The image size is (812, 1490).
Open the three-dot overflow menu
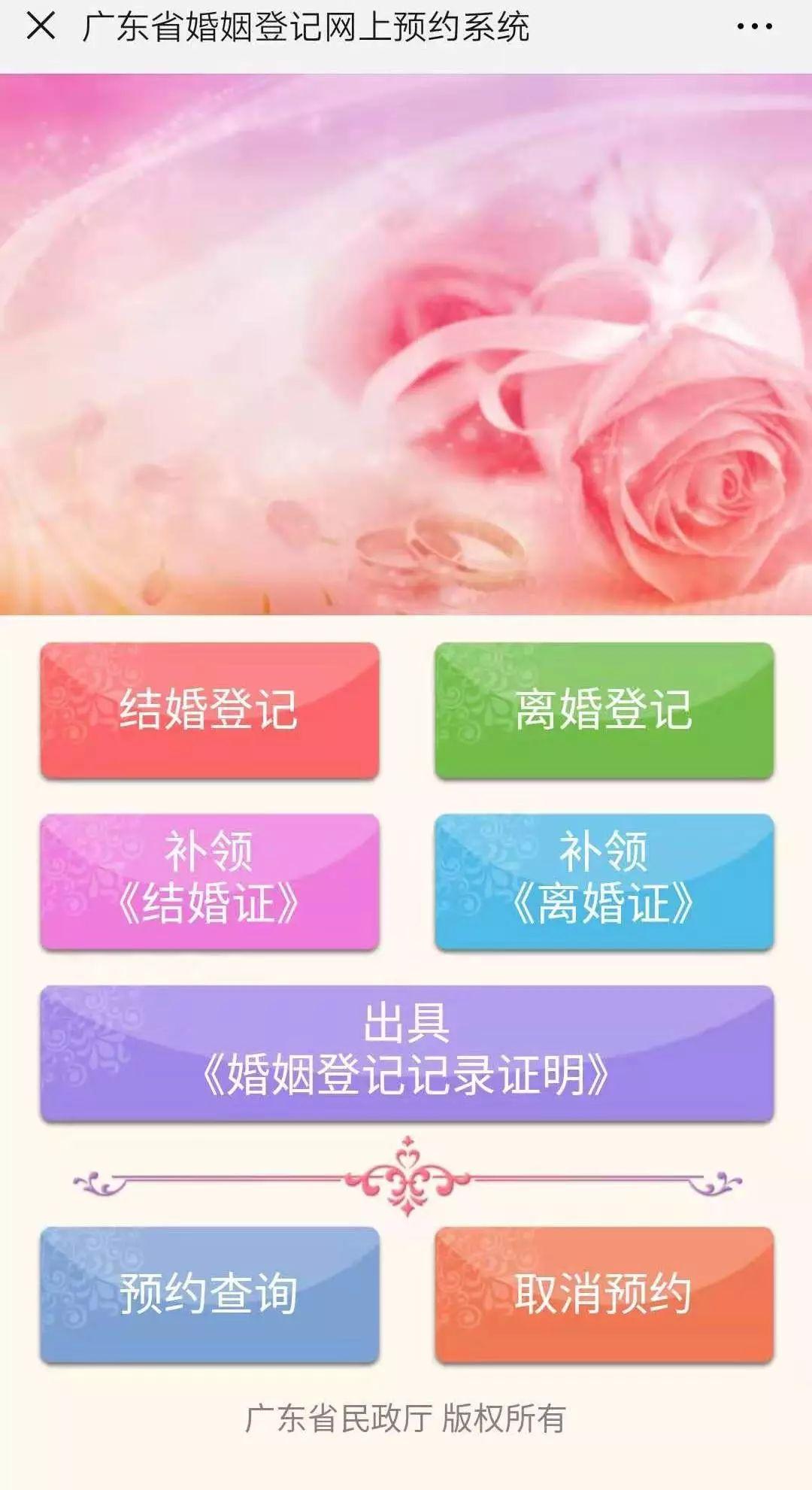(x=753, y=27)
